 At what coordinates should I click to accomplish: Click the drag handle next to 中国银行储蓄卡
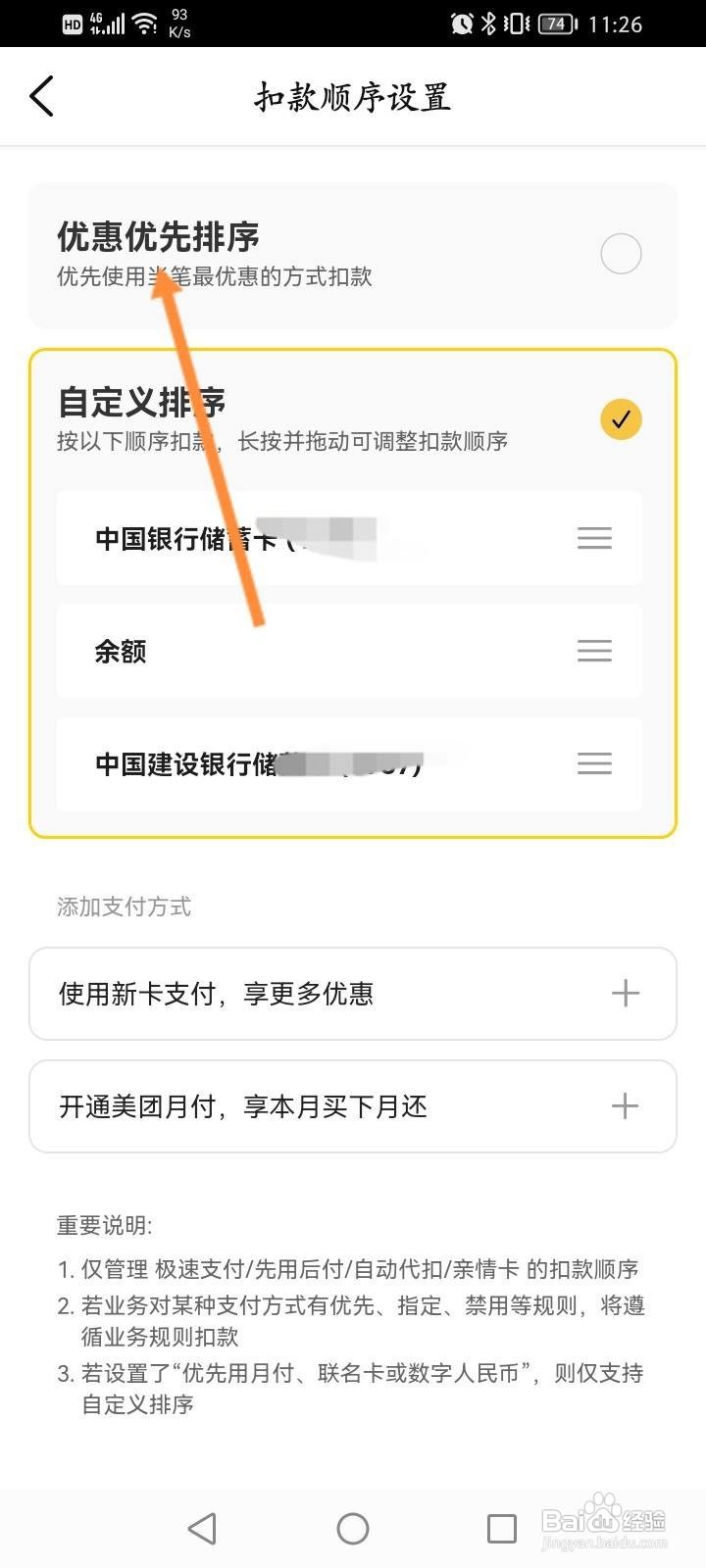(593, 538)
